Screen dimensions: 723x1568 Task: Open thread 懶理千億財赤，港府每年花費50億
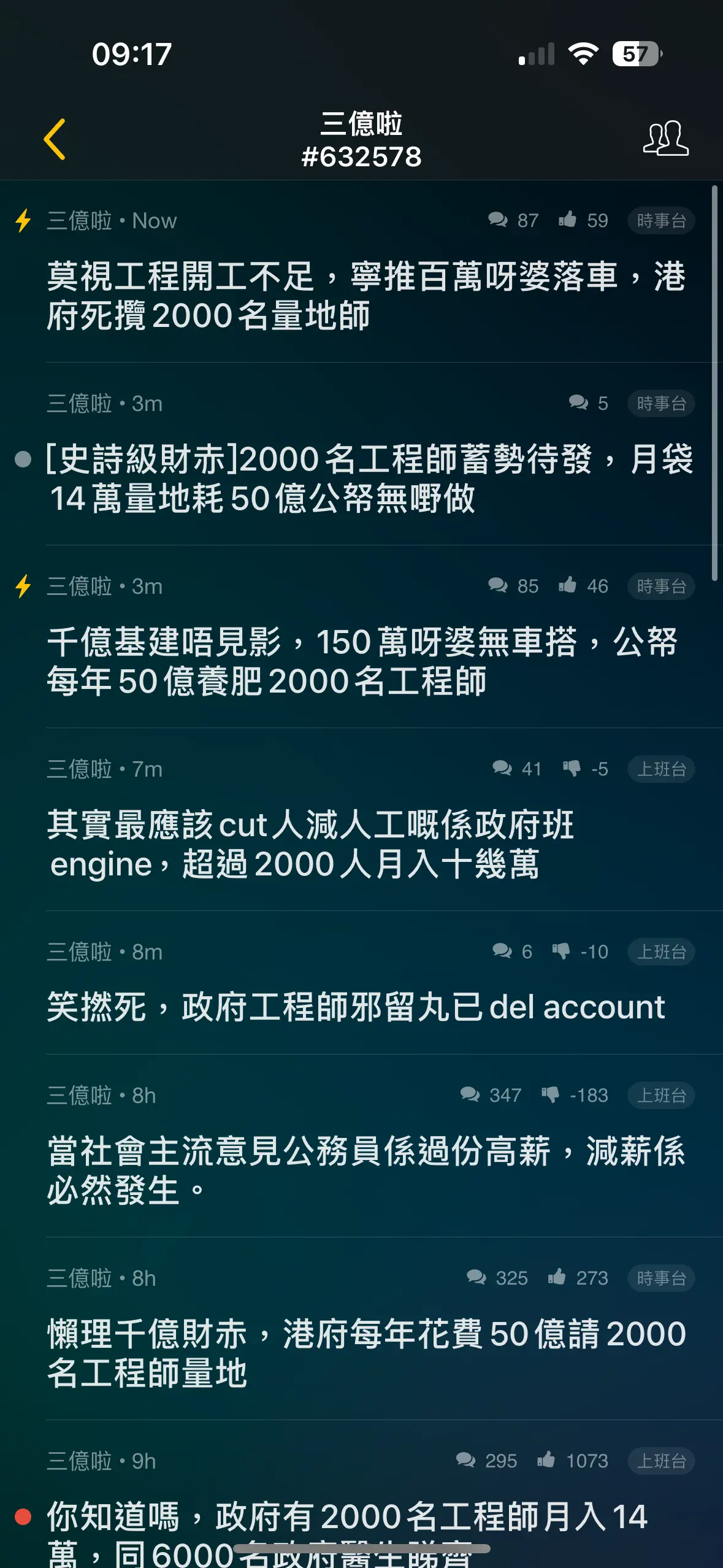click(x=367, y=1353)
